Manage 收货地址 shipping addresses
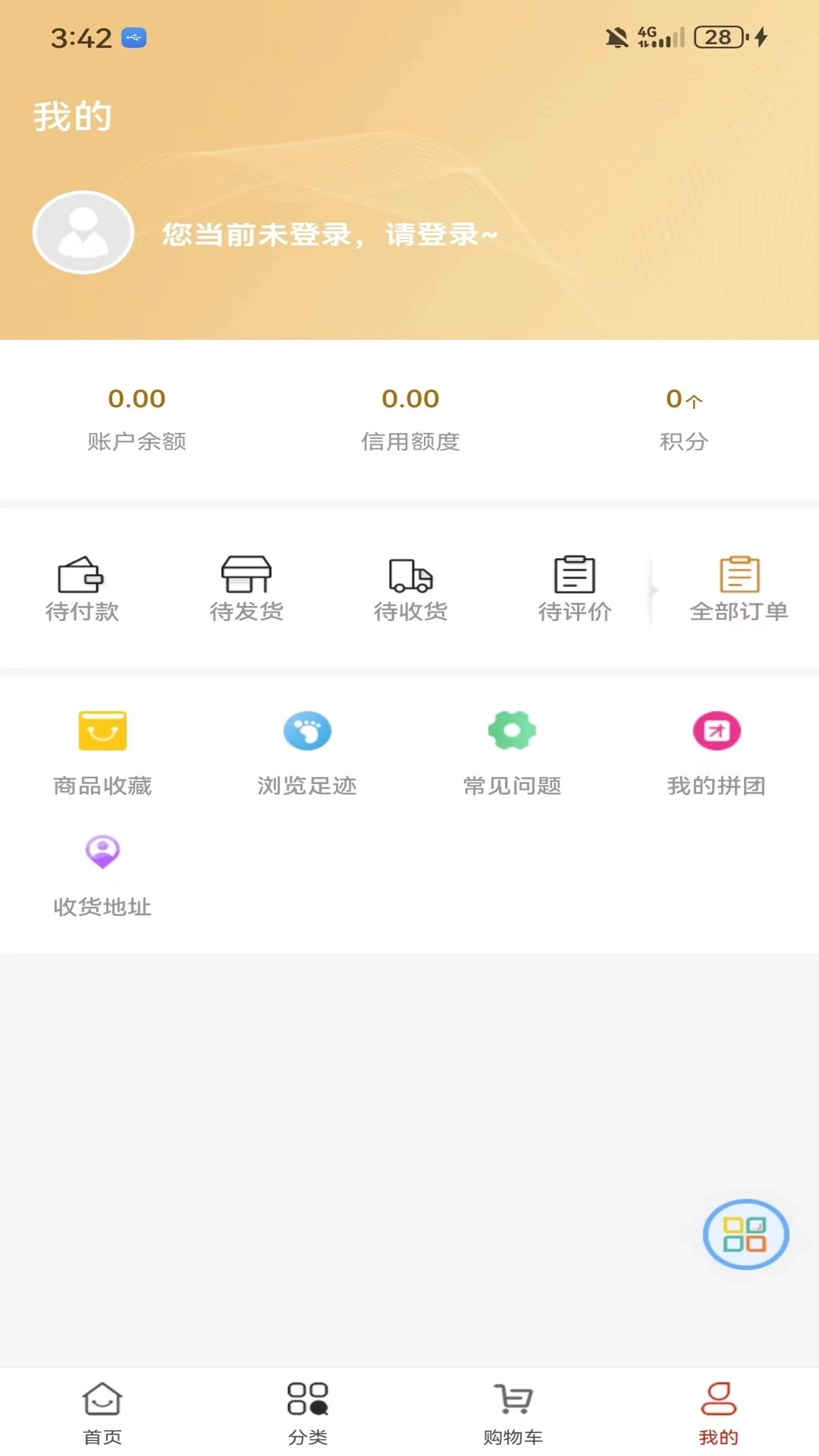The height and width of the screenshot is (1456, 819). pos(102,872)
